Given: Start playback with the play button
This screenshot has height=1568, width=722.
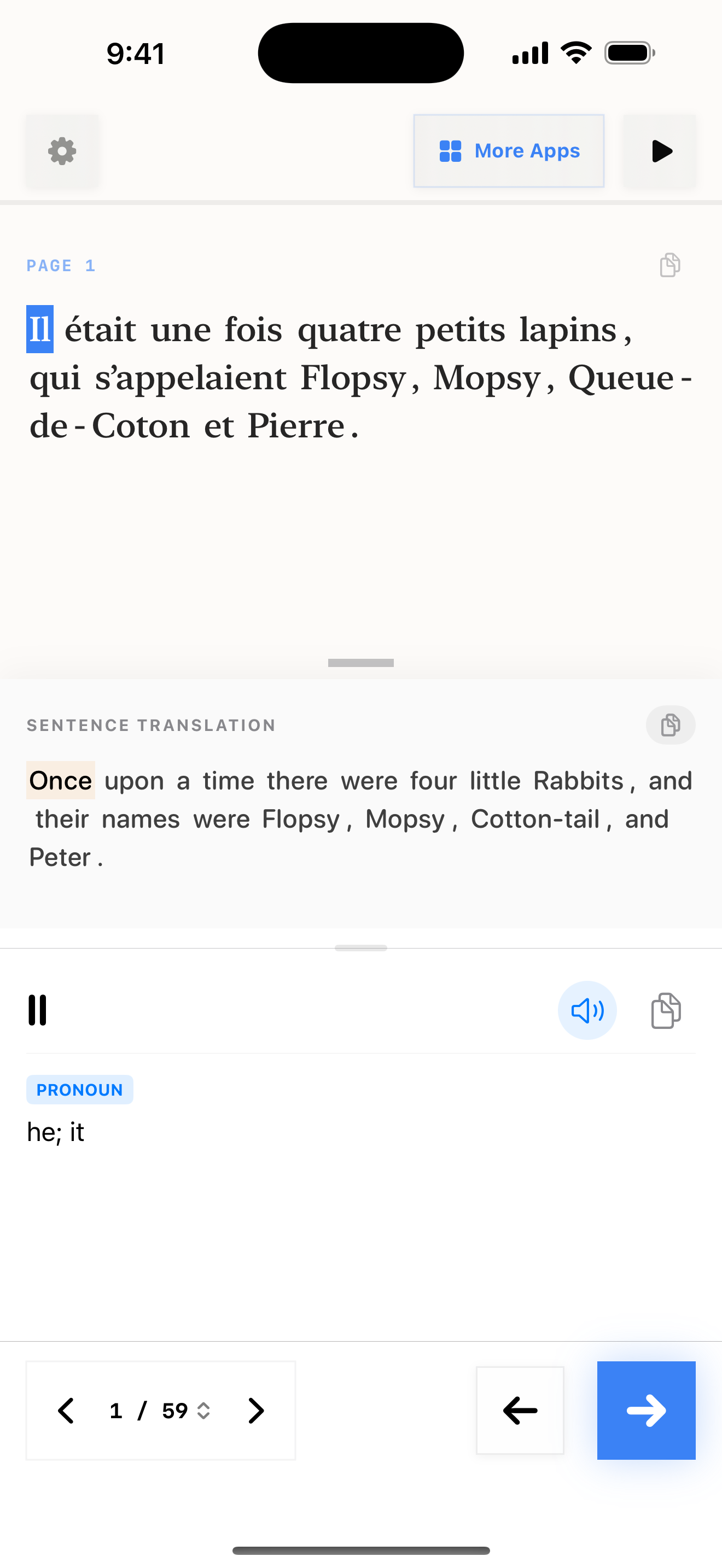Looking at the screenshot, I should (661, 151).
